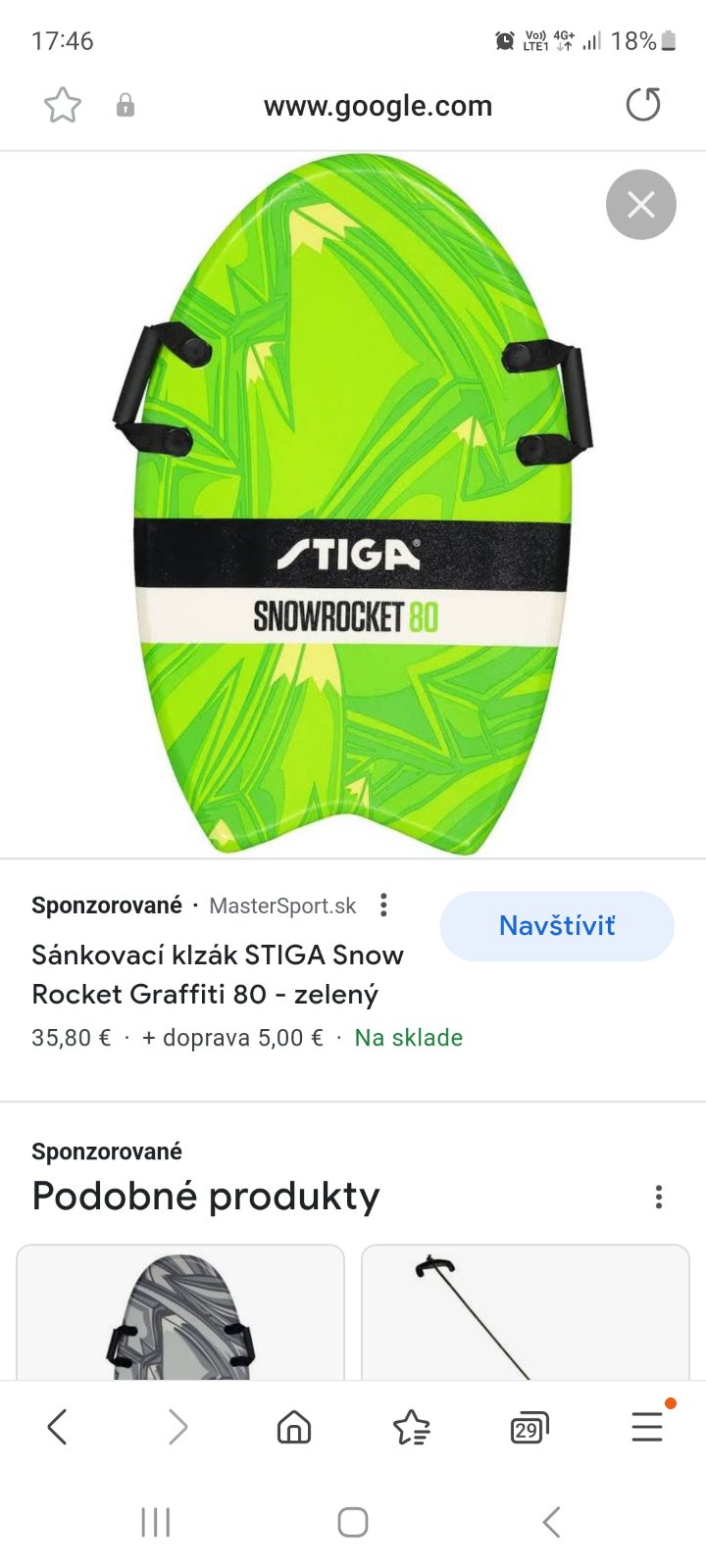
Task: Go back to the previous page
Action: [x=58, y=1427]
